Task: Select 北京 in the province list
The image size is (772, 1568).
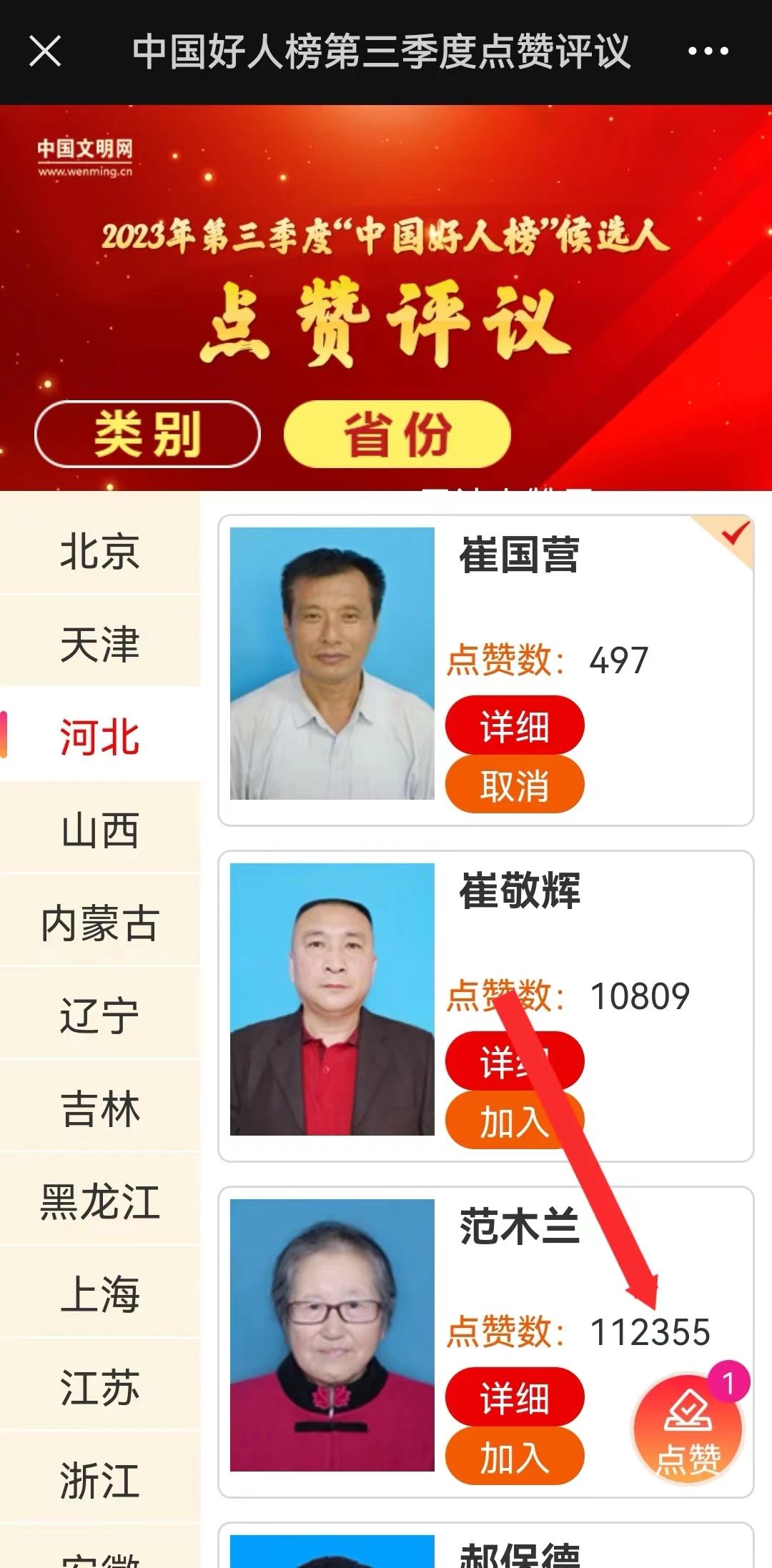Action: 100,552
